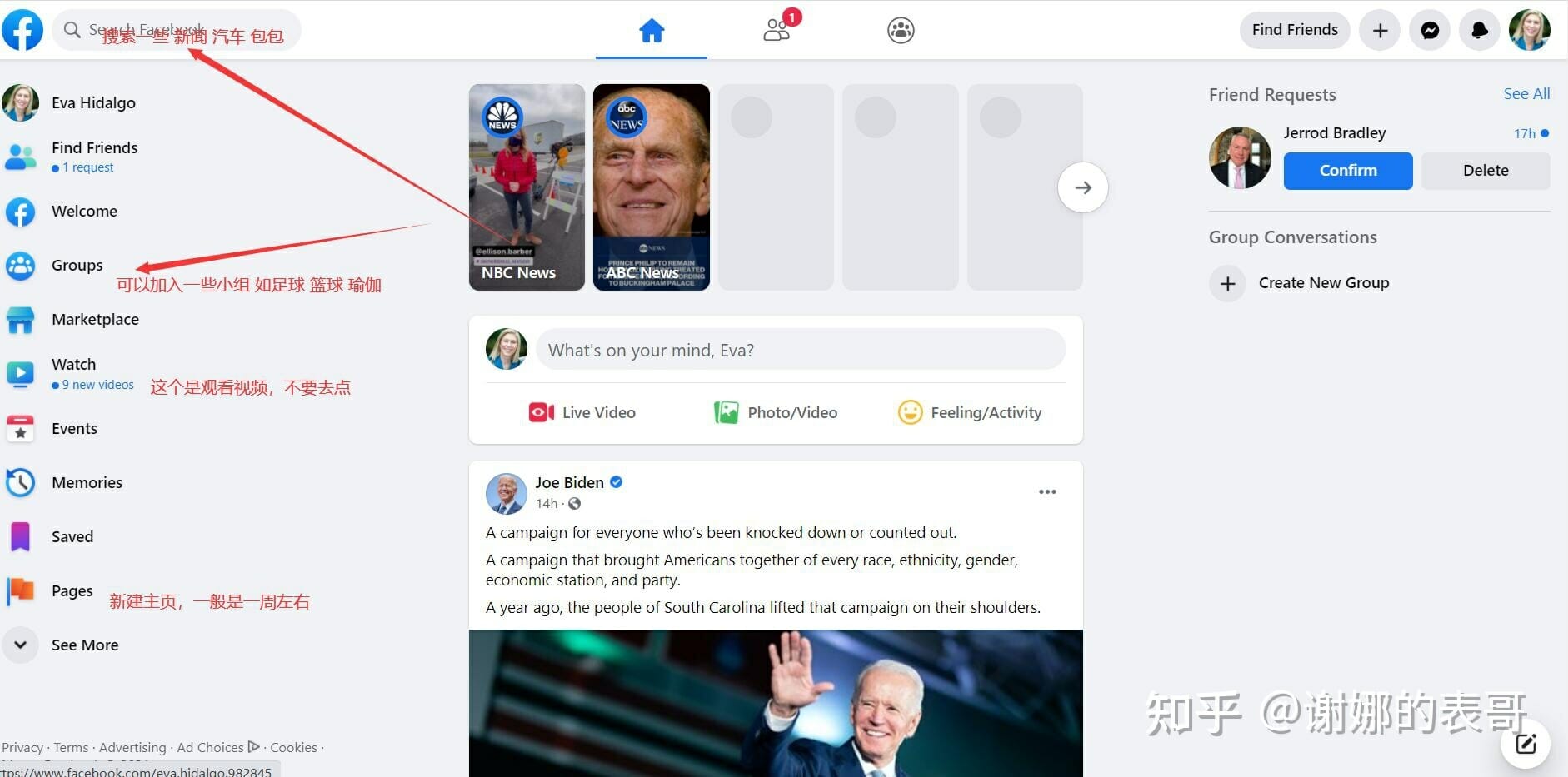Screen dimensions: 1568x777
Task: Open the notifications bell
Action: (x=1480, y=31)
